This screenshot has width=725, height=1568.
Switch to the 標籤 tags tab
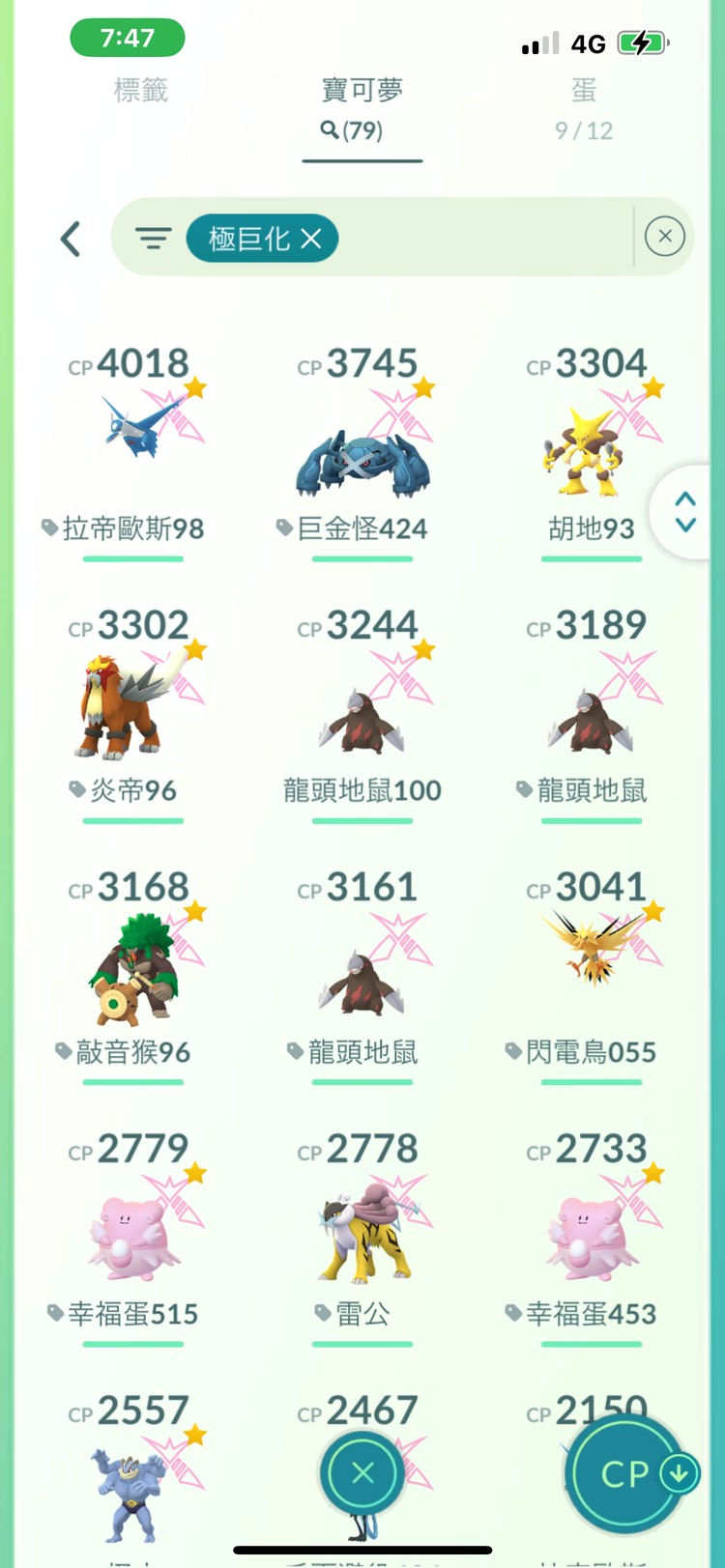pyautogui.click(x=141, y=92)
